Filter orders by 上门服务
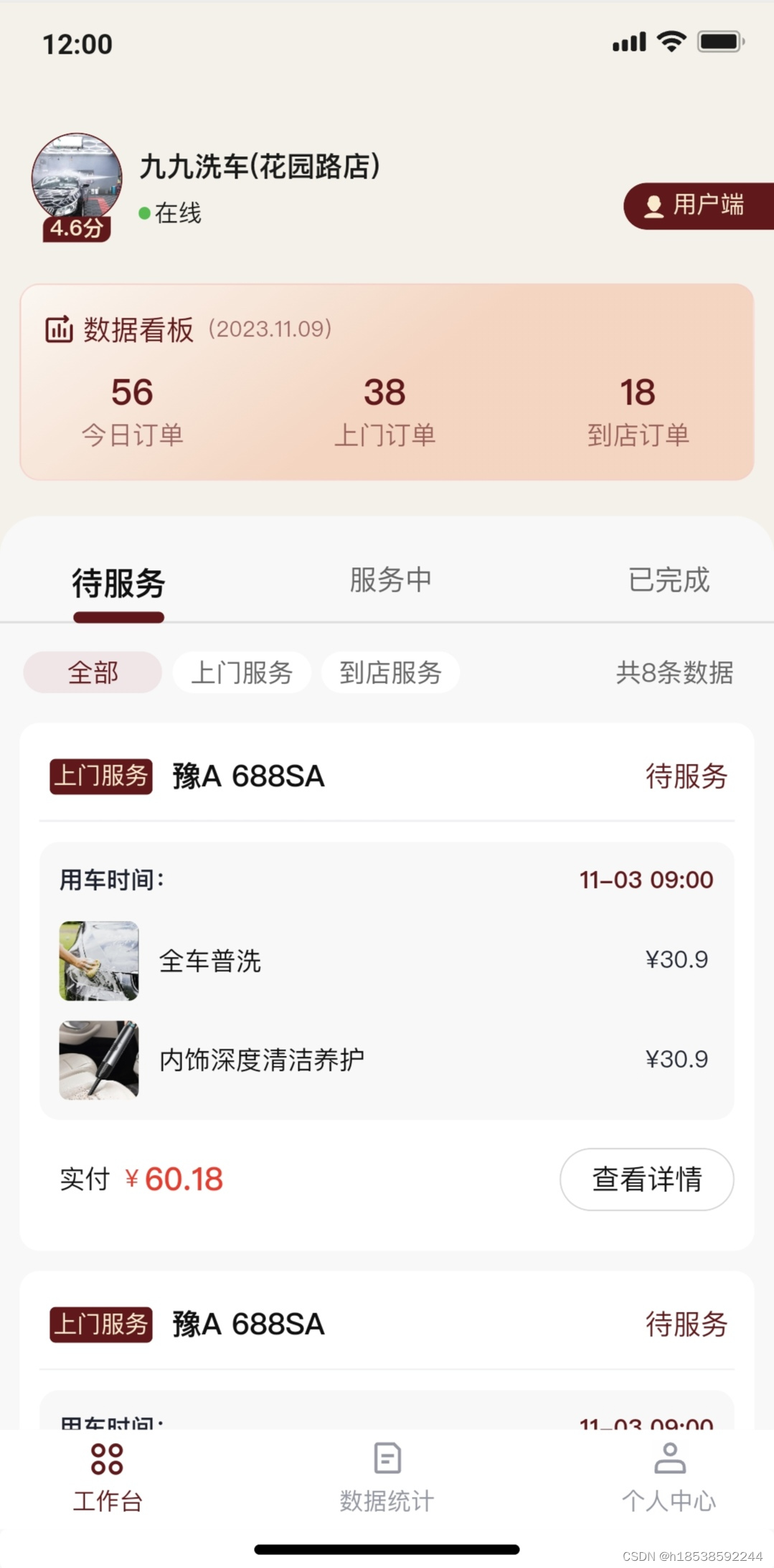The image size is (774, 1568). [242, 673]
